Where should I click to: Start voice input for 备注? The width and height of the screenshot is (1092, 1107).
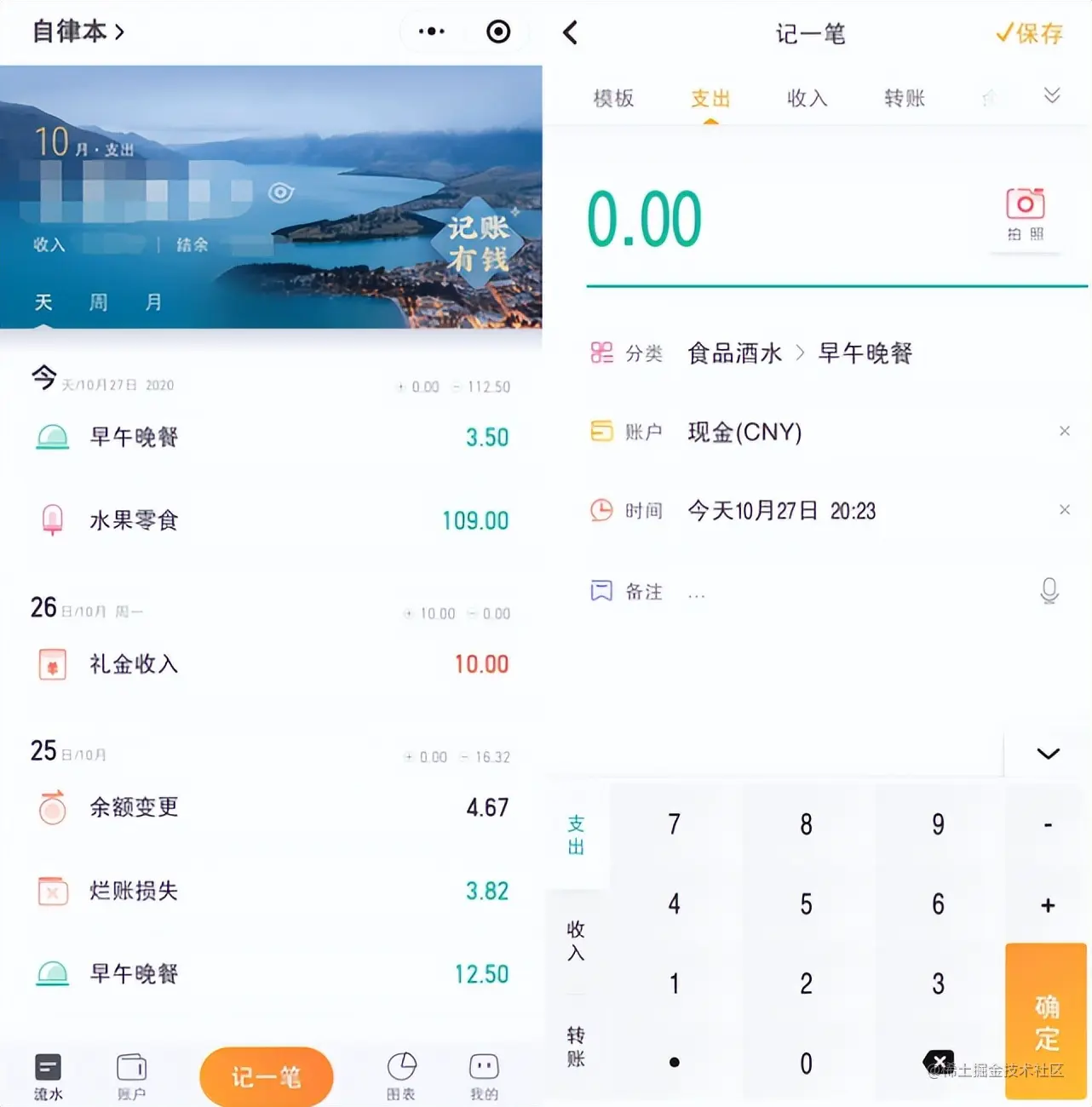click(x=1049, y=590)
